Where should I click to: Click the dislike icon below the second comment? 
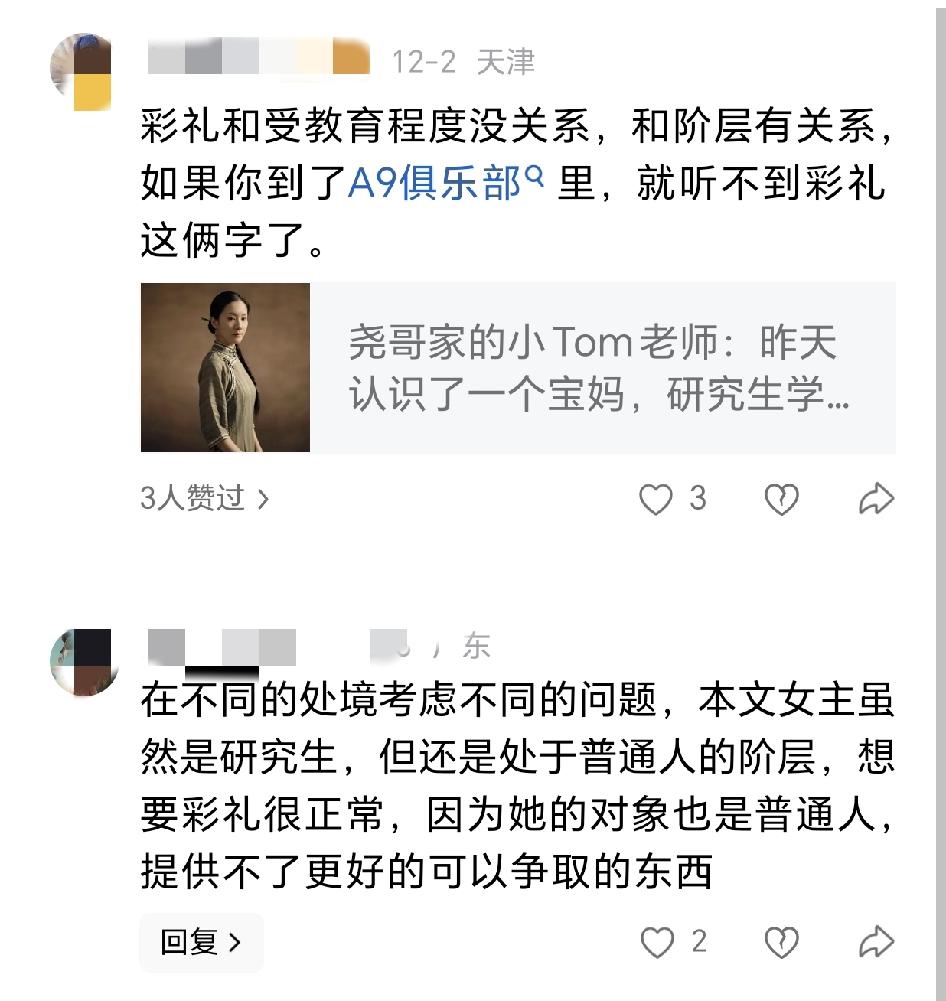click(782, 941)
